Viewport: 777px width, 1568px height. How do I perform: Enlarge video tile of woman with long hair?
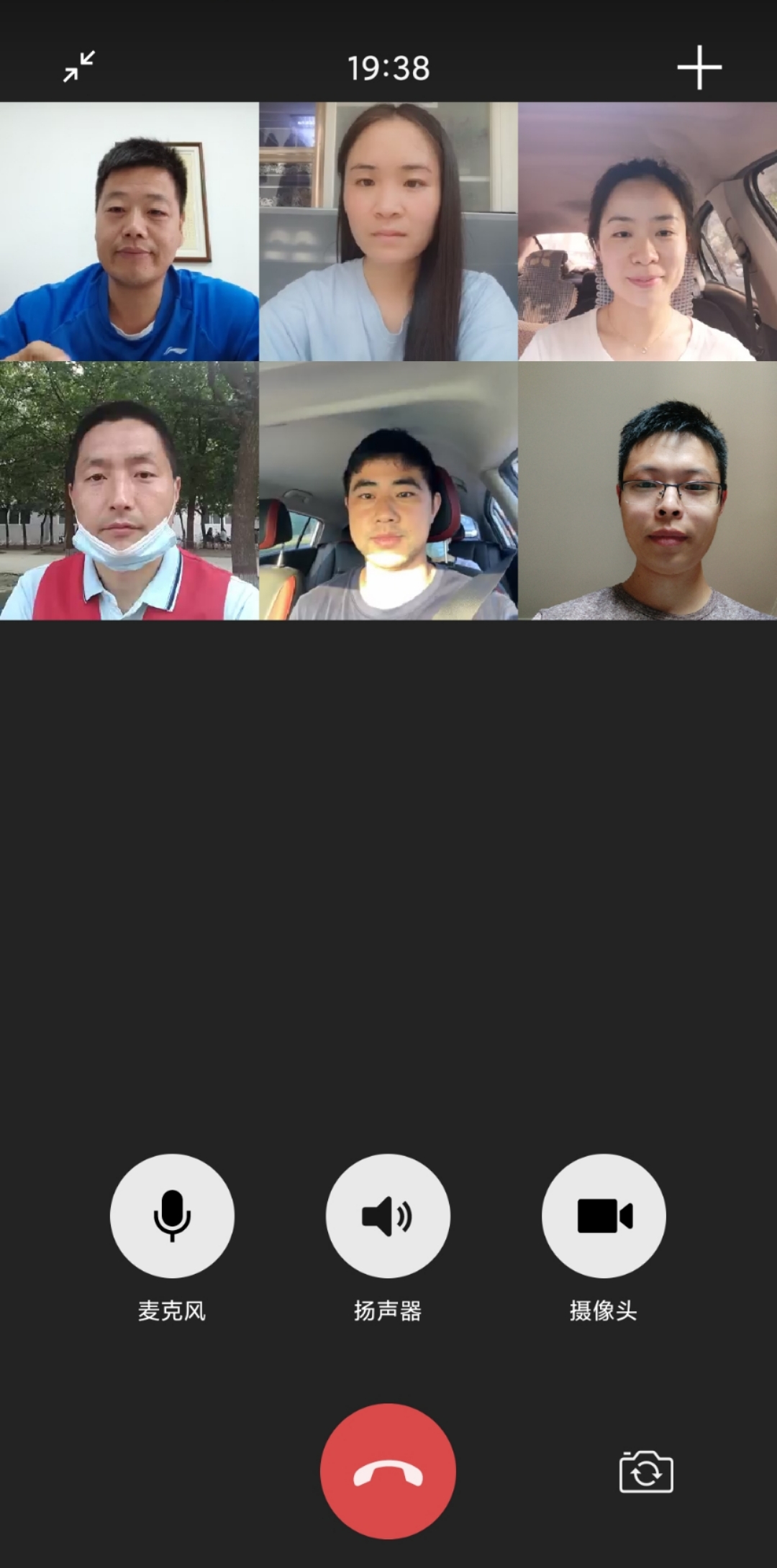(x=388, y=232)
